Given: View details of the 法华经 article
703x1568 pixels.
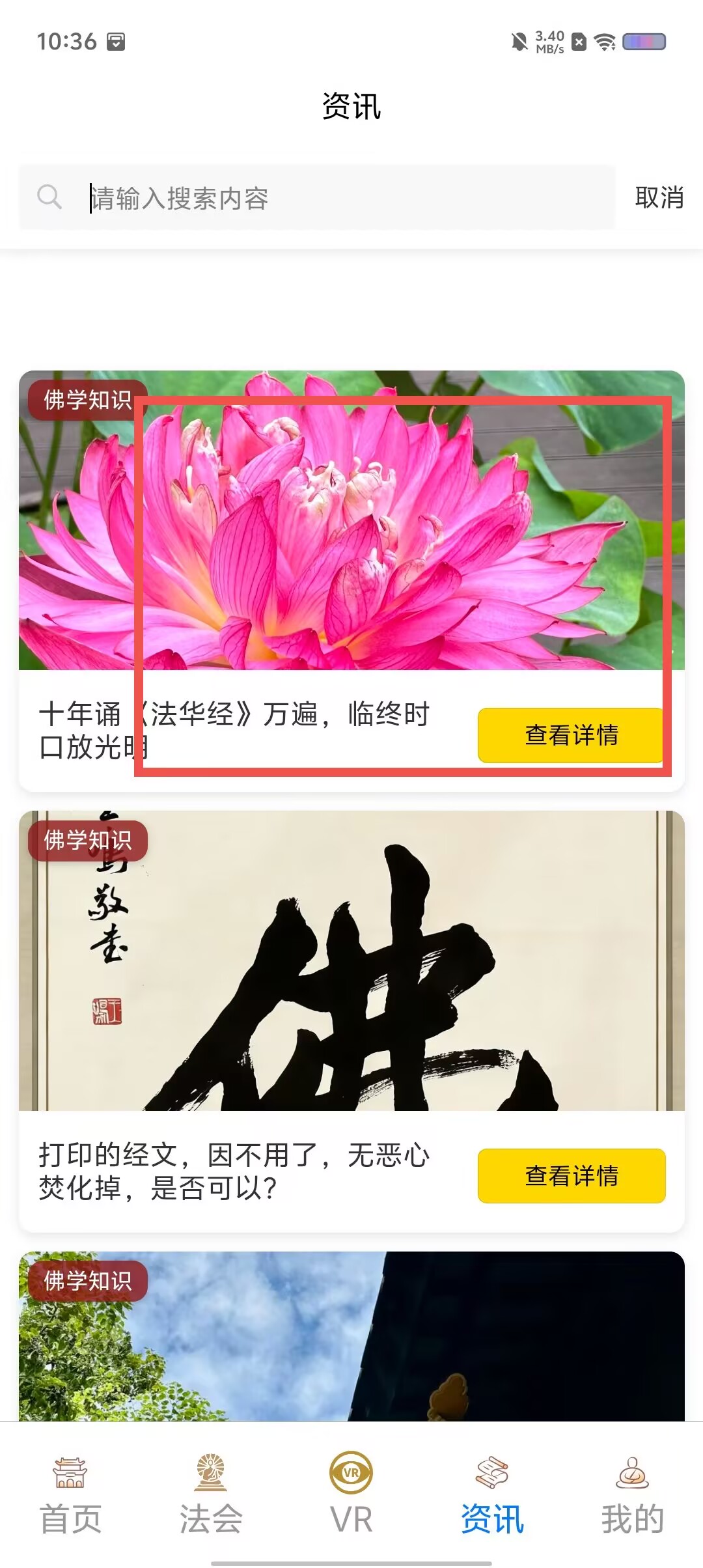Looking at the screenshot, I should coord(572,735).
